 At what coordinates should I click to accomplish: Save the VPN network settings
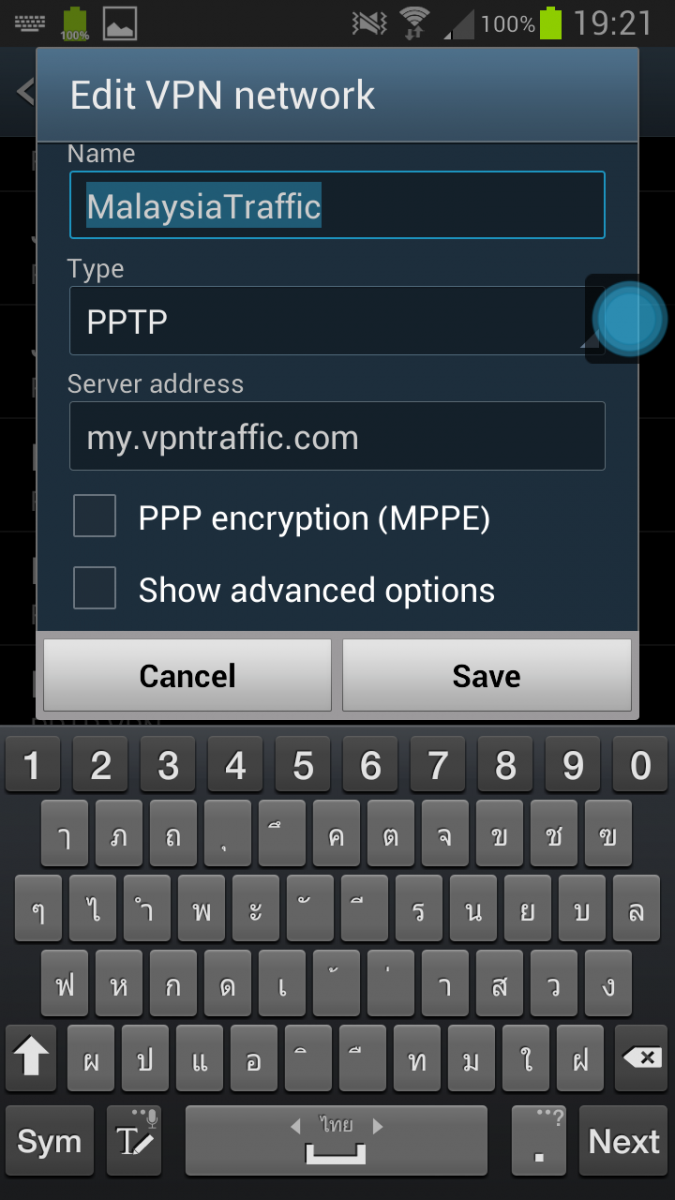point(487,675)
